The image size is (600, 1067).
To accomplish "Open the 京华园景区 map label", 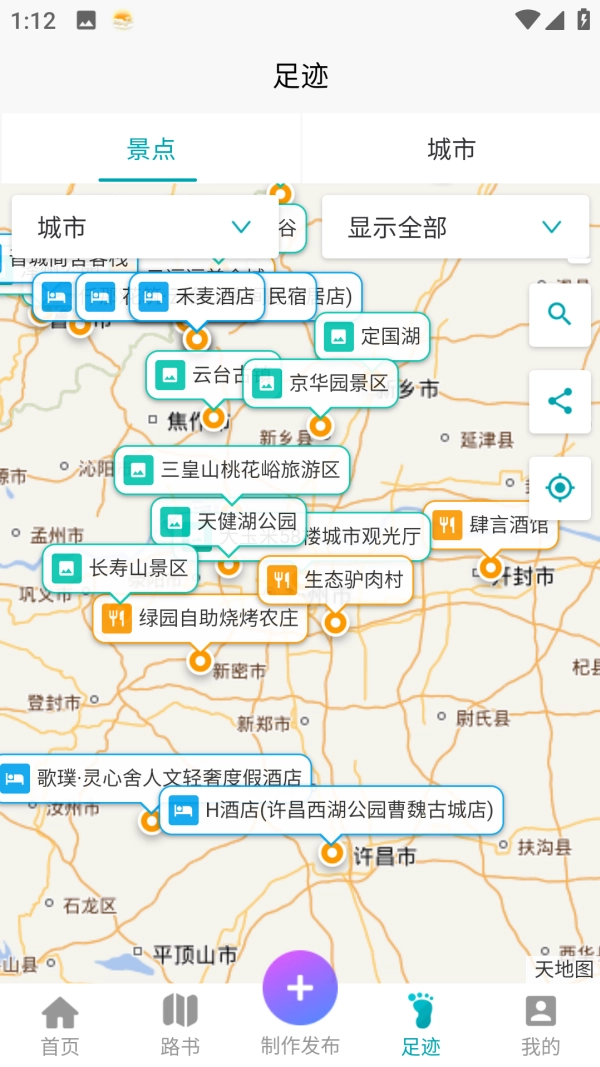I will click(x=322, y=384).
